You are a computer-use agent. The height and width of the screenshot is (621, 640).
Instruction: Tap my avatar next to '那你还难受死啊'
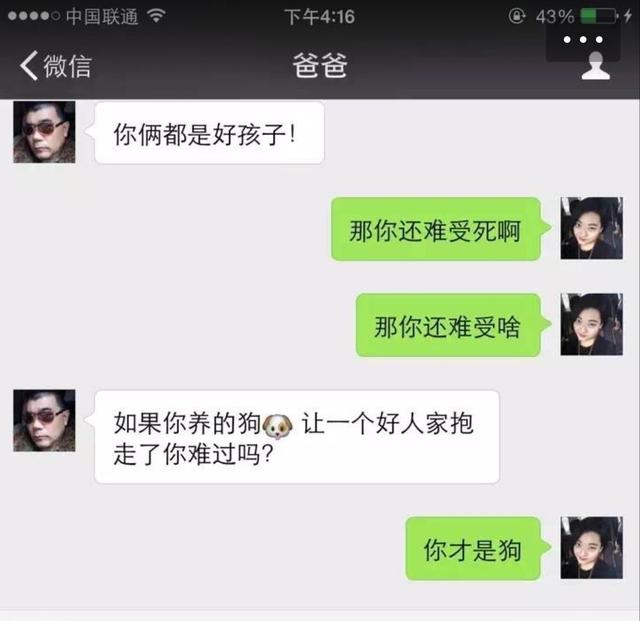pyautogui.click(x=591, y=229)
